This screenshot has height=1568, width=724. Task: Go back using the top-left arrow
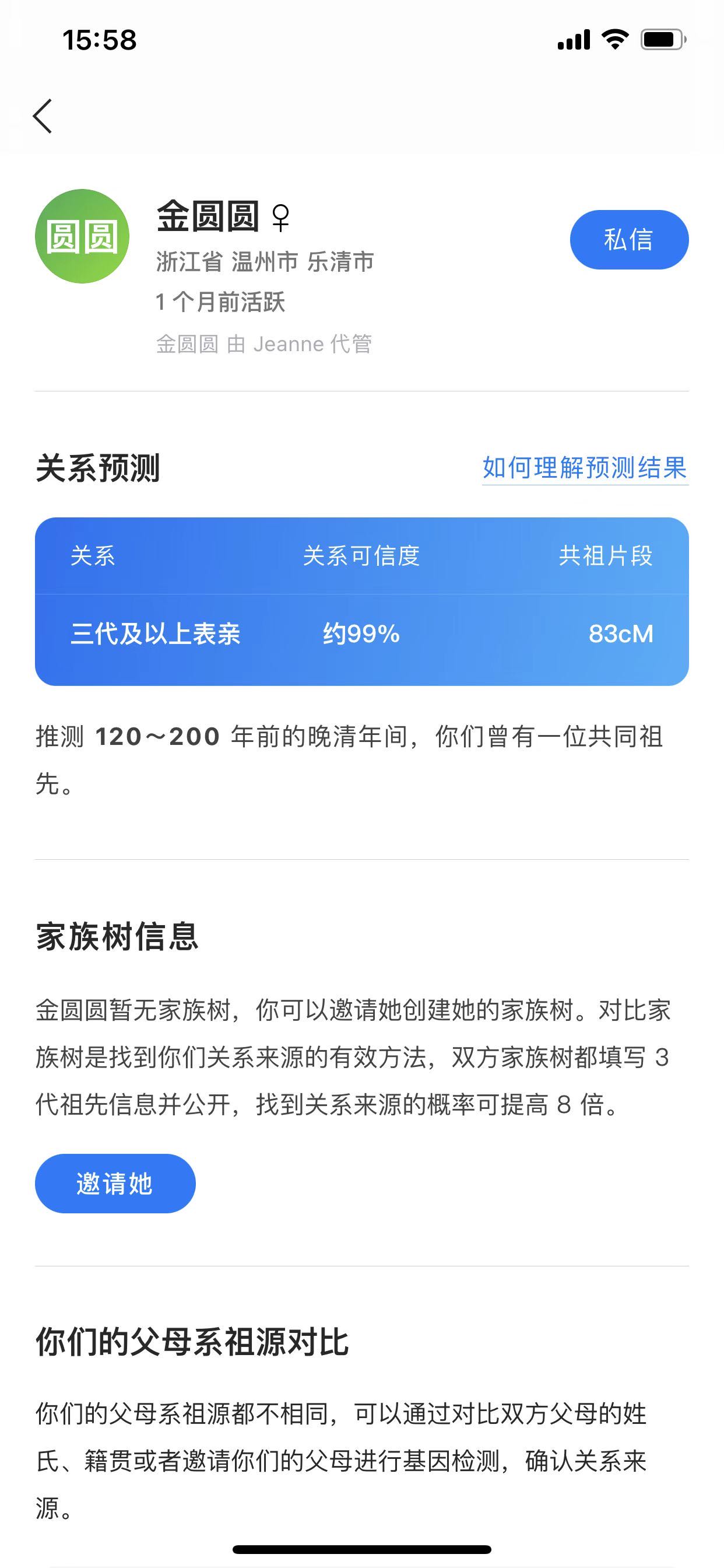click(43, 116)
